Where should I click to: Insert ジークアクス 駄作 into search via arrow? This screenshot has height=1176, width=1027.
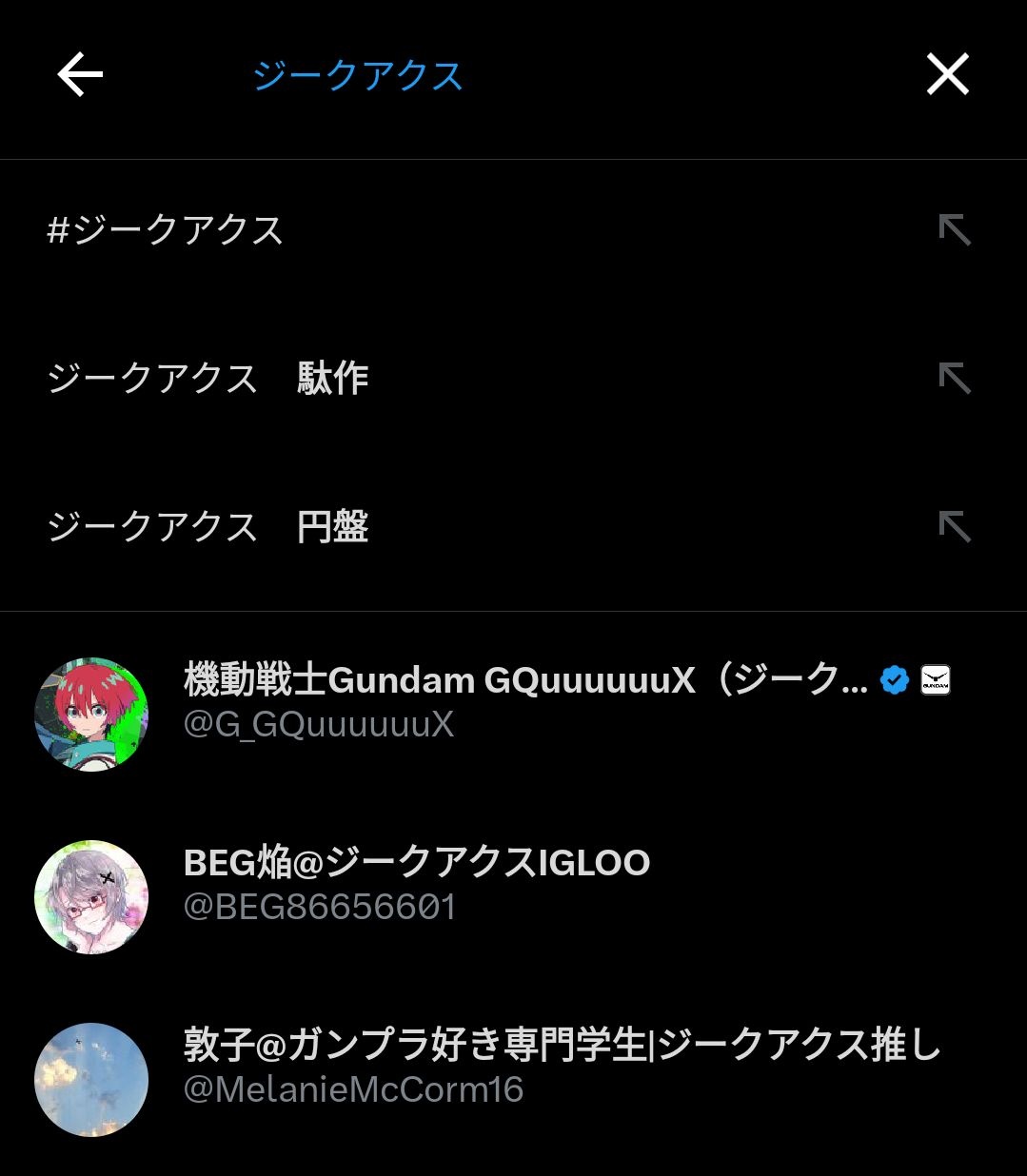tap(955, 379)
